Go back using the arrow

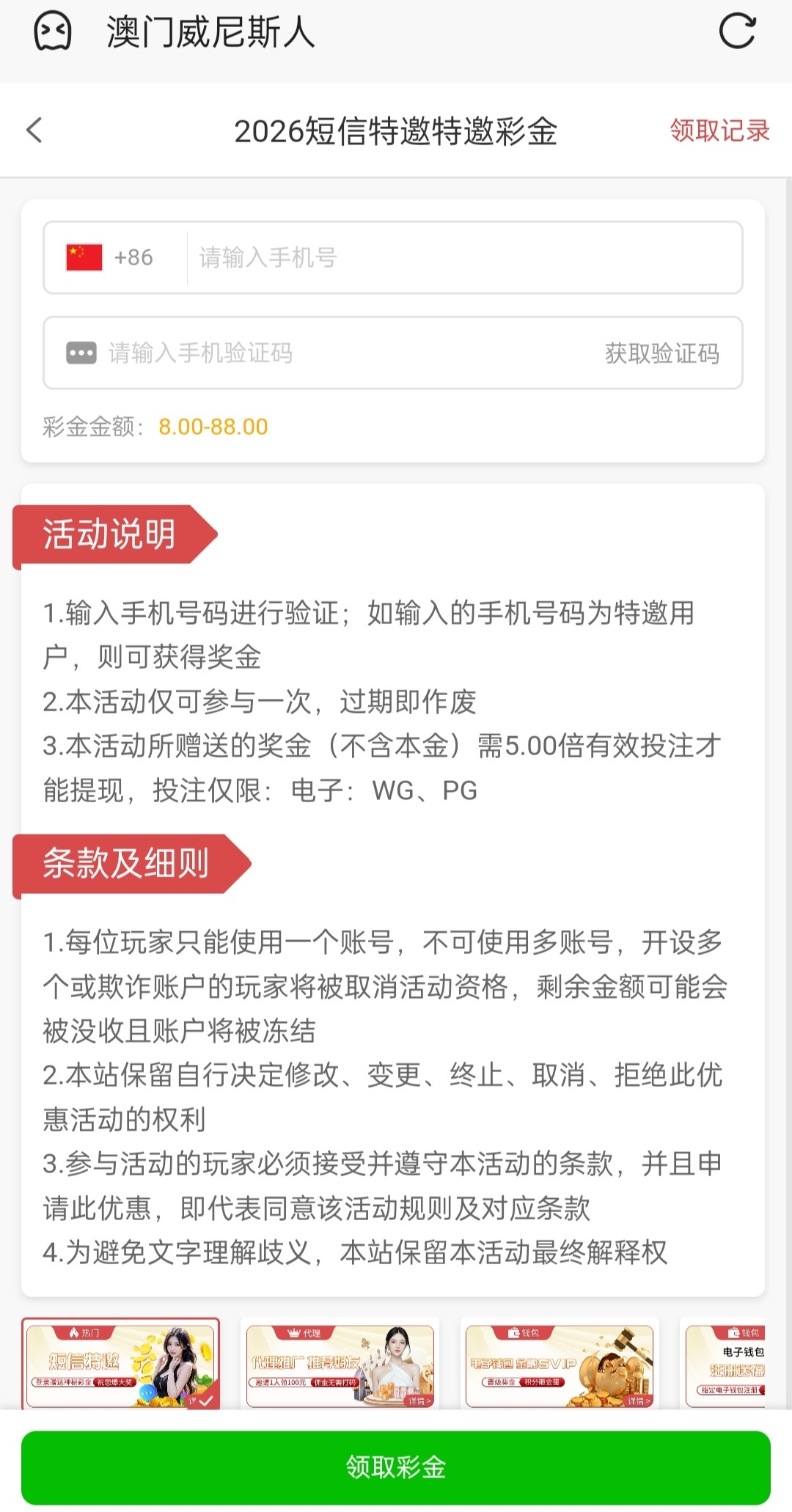pos(34,131)
